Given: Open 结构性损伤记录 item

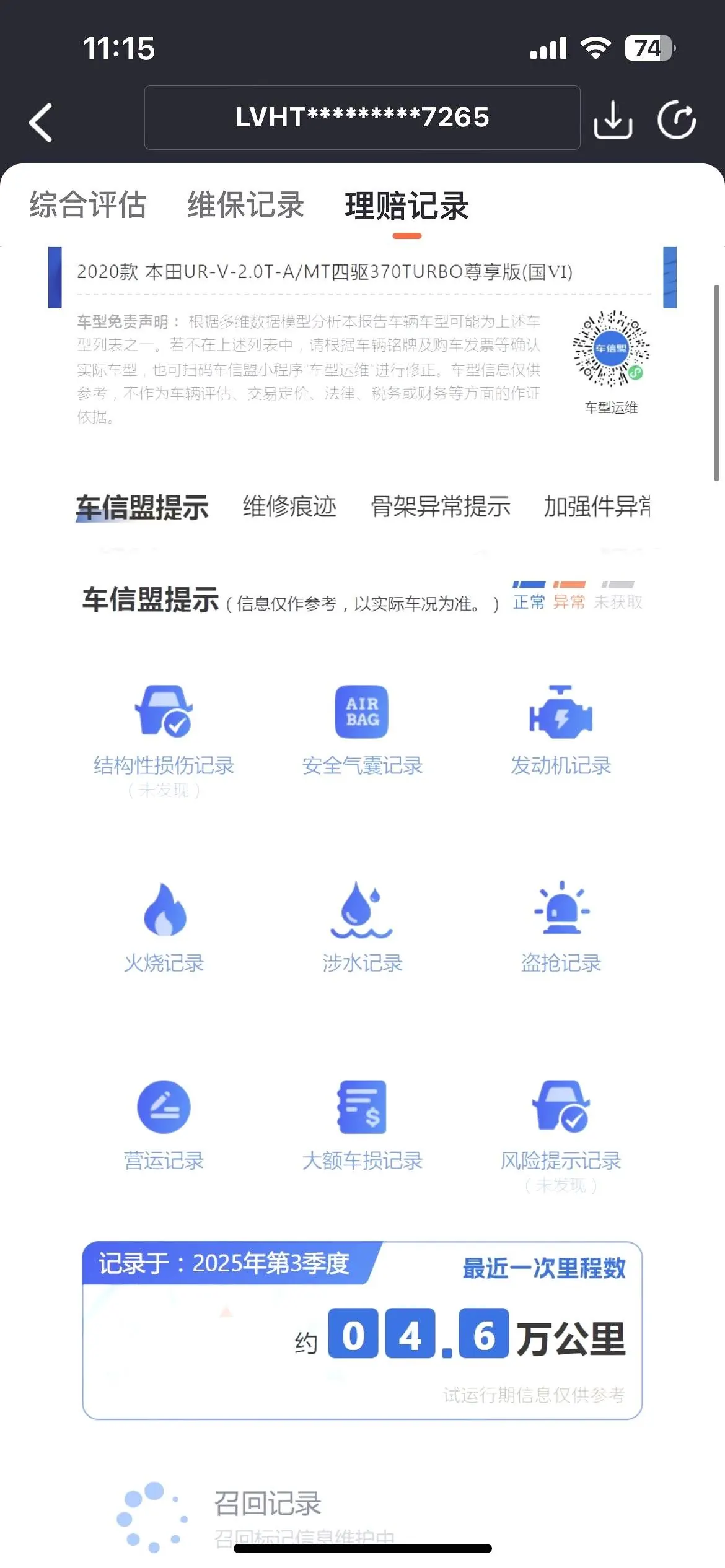Looking at the screenshot, I should pos(164,740).
